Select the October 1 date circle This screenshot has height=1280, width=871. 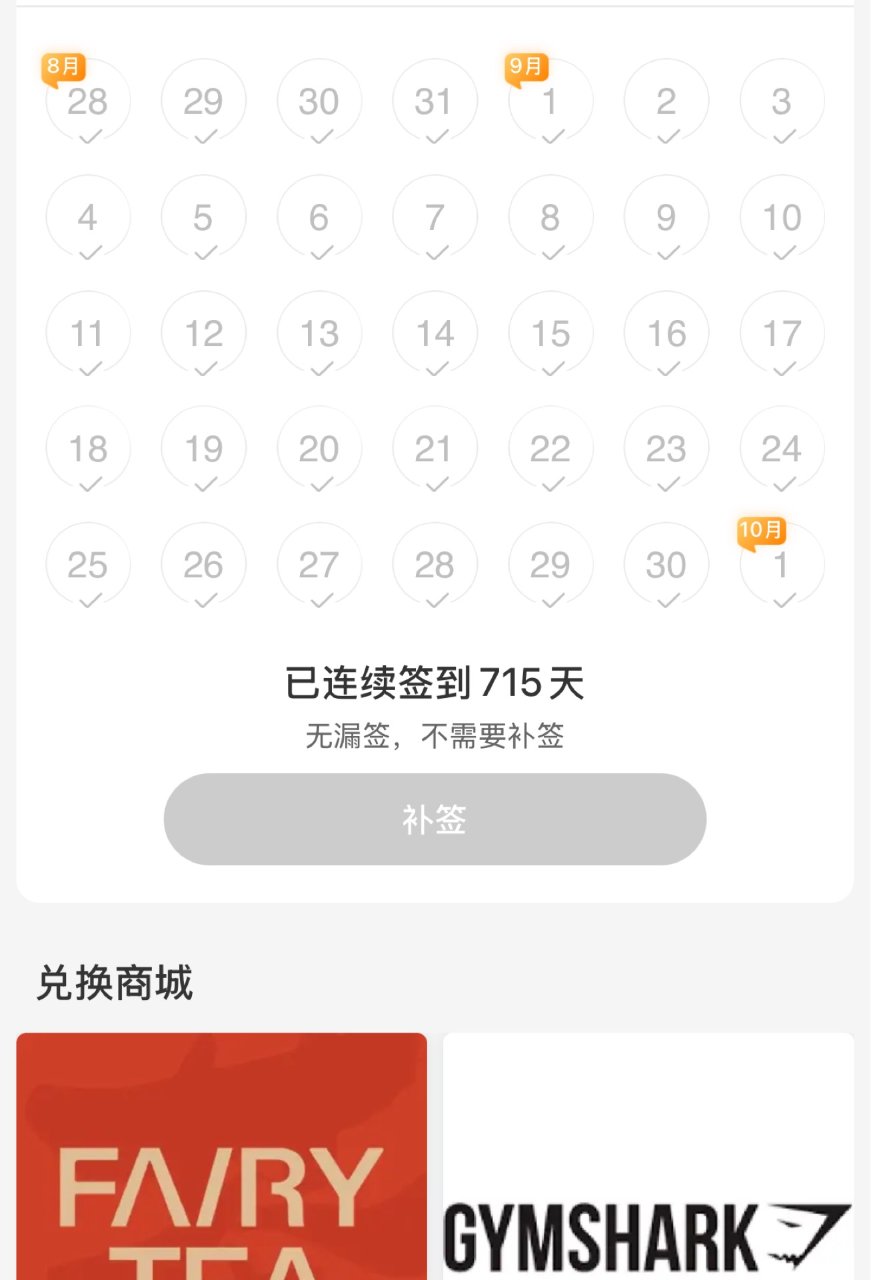(782, 565)
